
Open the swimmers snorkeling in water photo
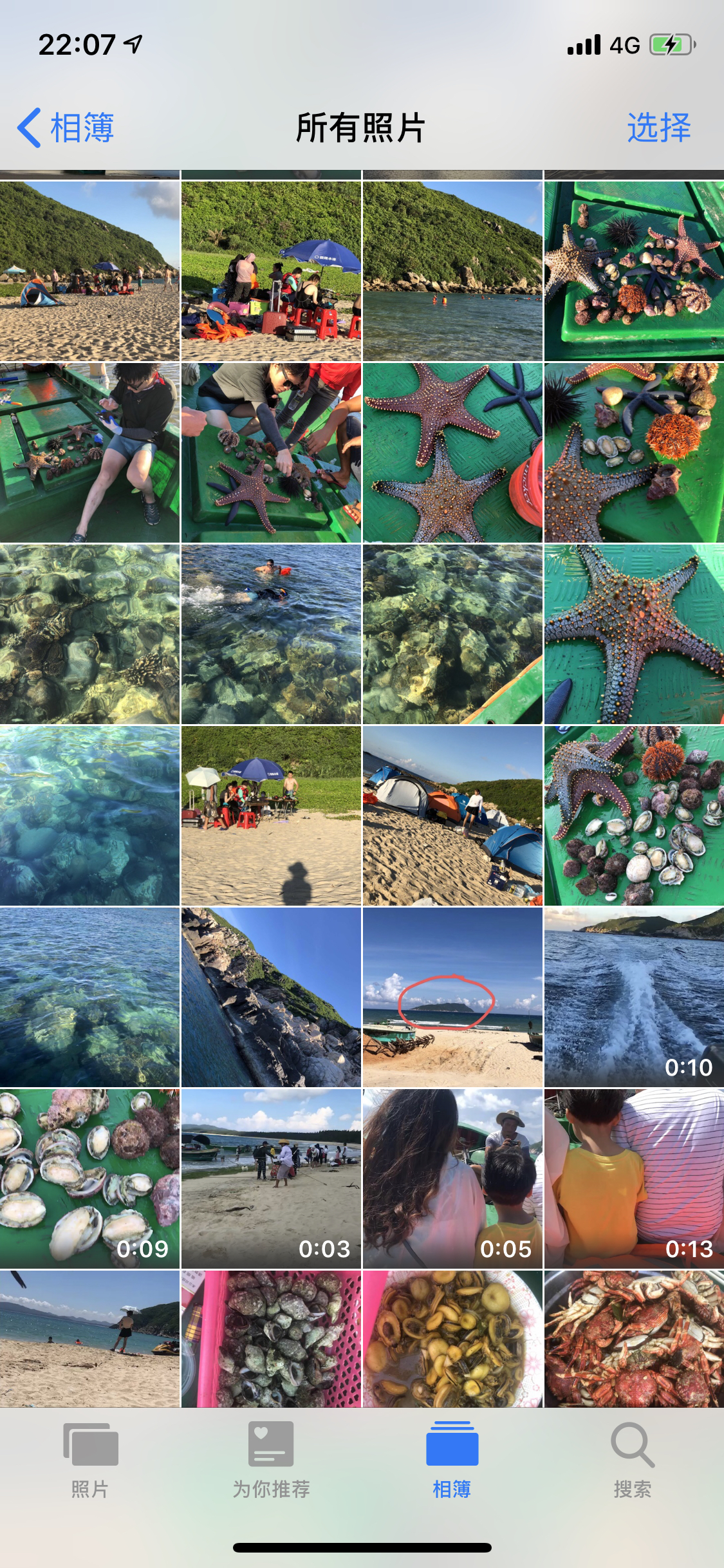coord(271,634)
